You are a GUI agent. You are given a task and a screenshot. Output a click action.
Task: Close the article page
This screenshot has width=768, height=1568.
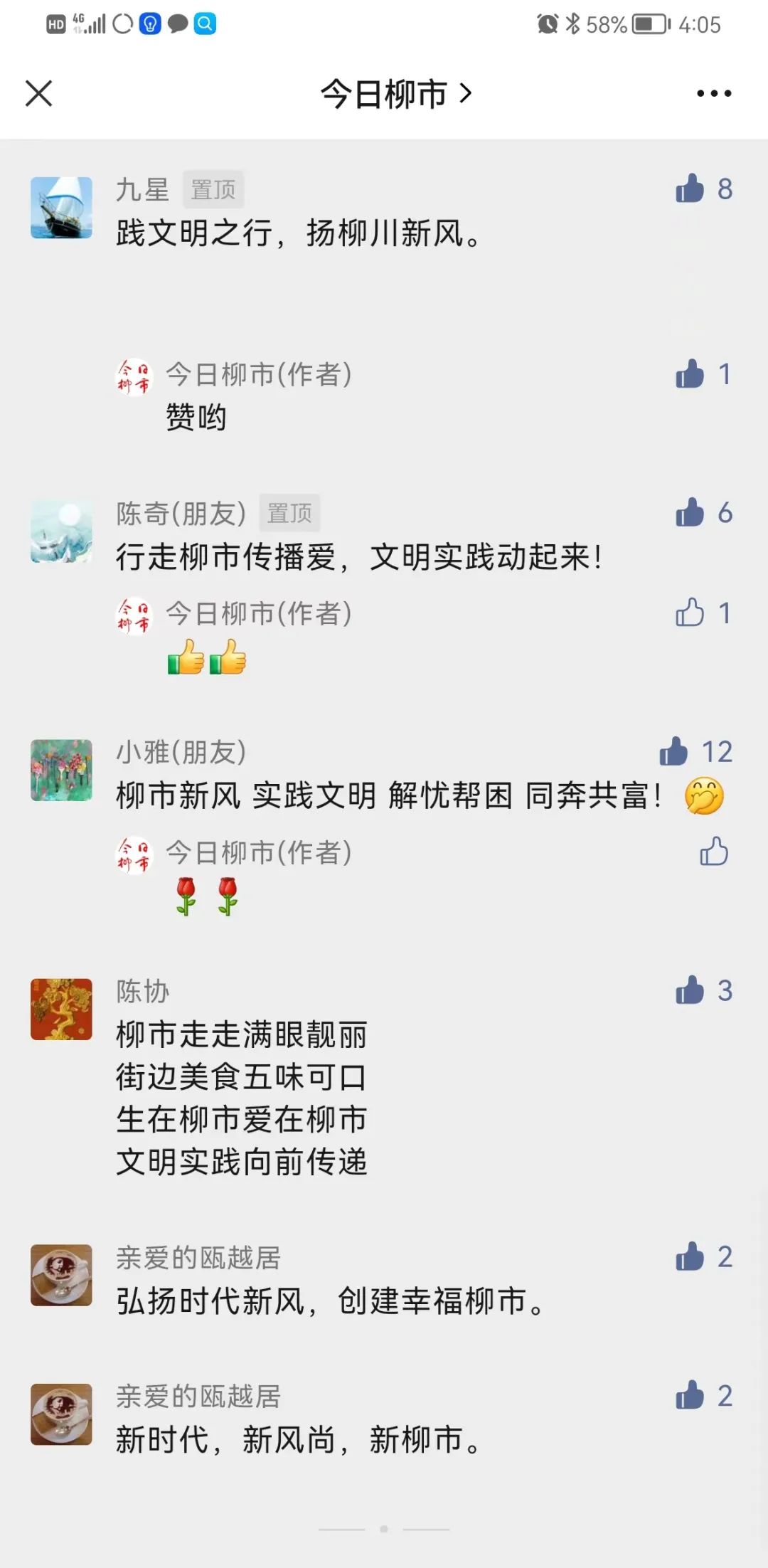coord(39,93)
